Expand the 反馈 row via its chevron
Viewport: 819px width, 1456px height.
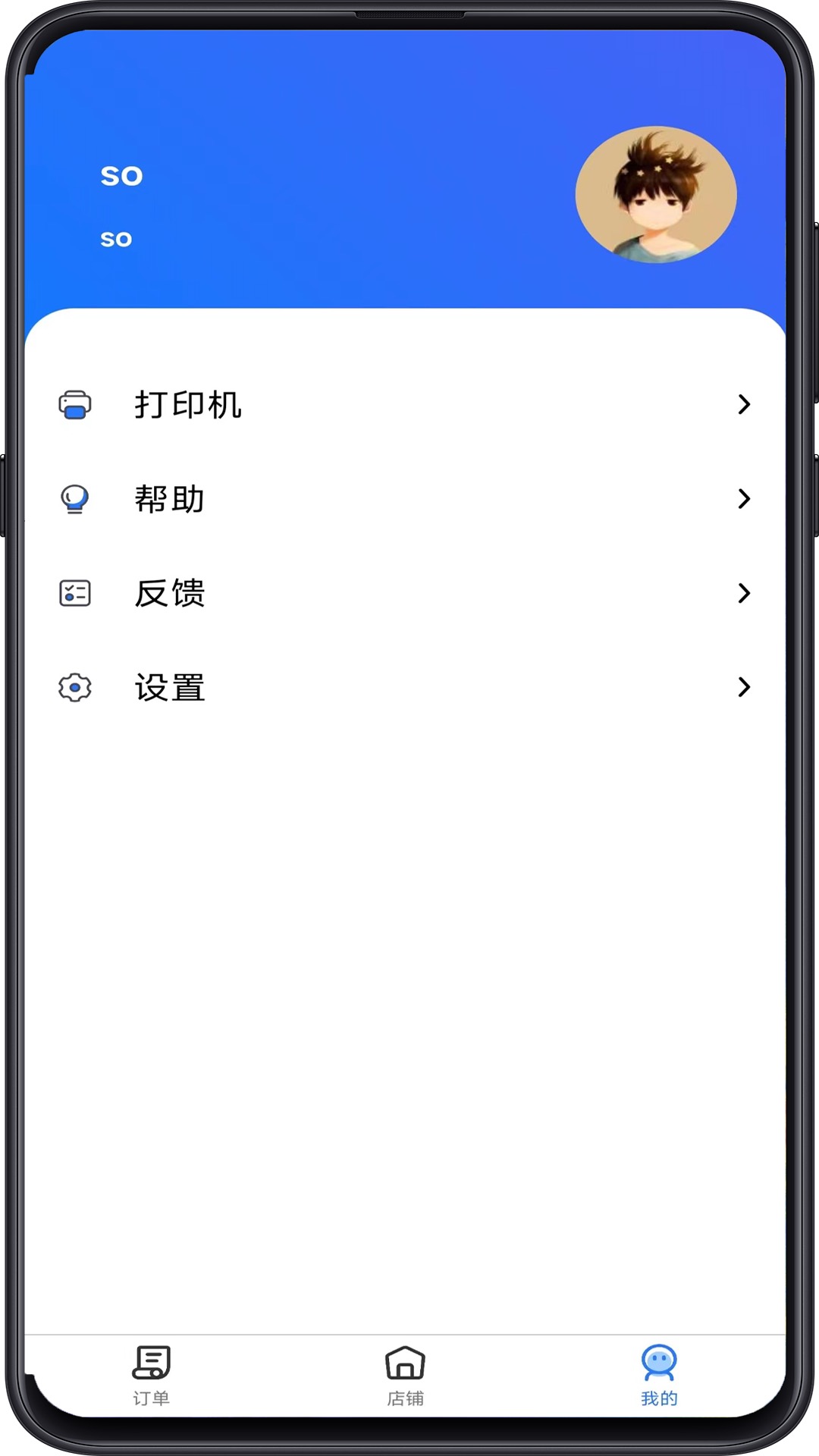tap(744, 593)
